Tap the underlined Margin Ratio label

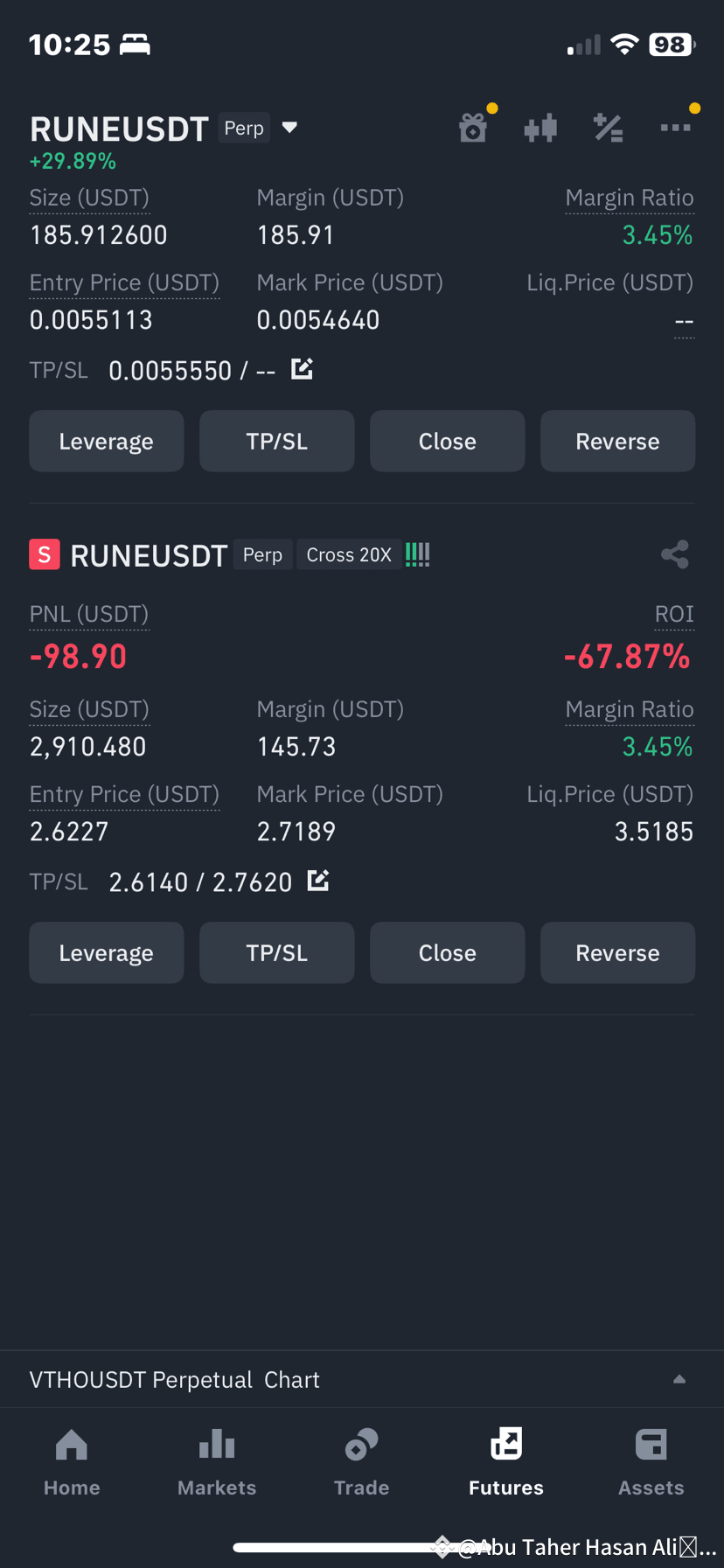click(630, 198)
